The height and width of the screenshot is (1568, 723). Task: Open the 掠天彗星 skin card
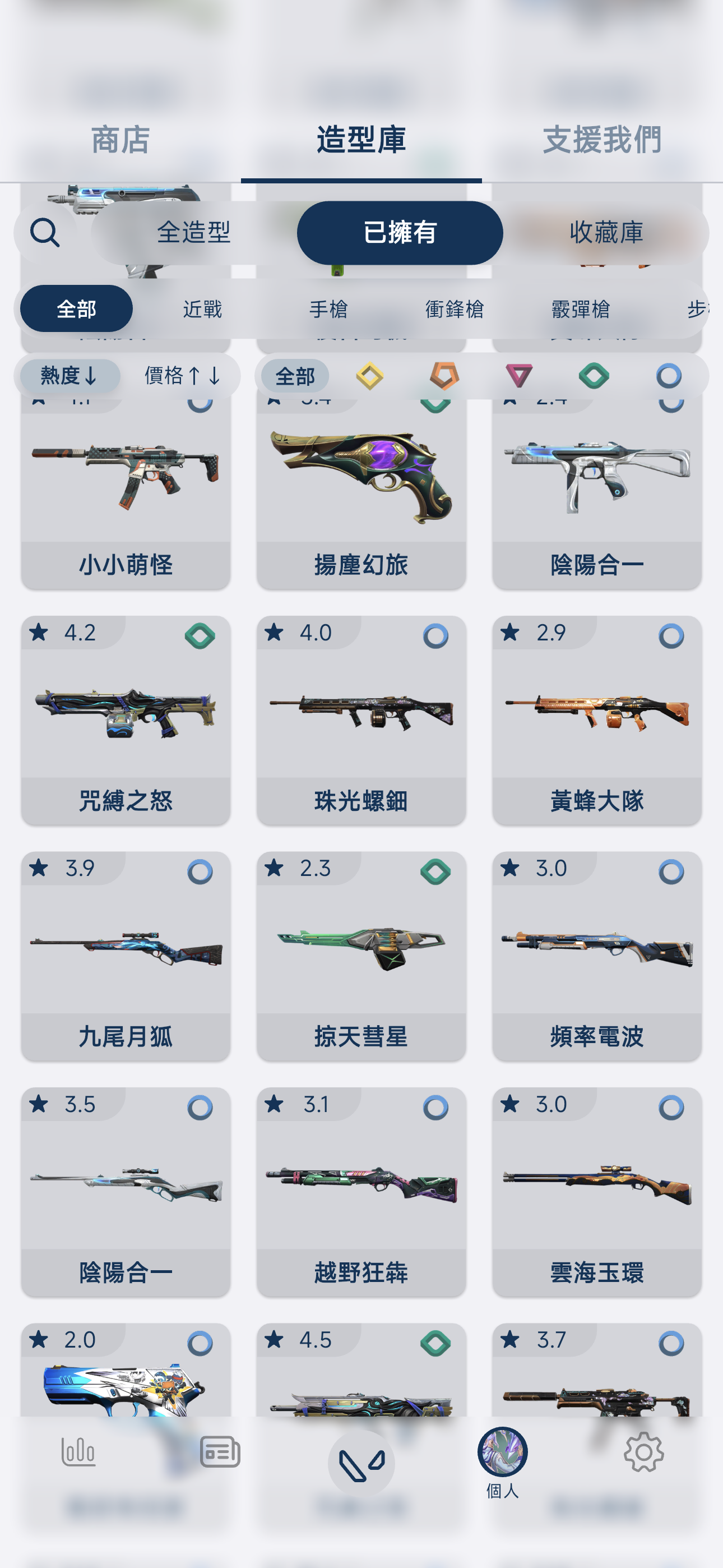[x=361, y=955]
